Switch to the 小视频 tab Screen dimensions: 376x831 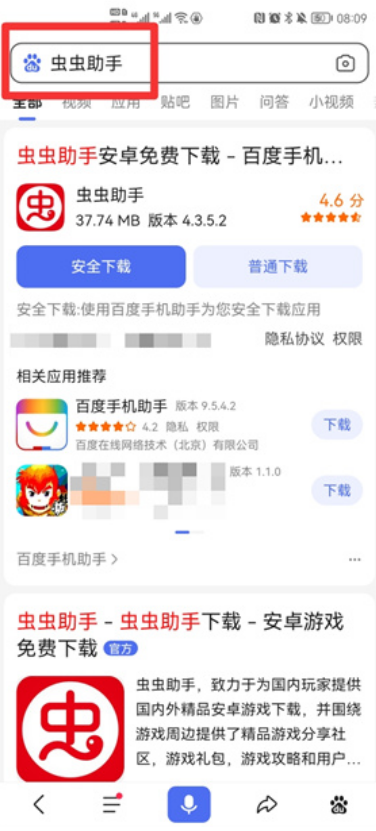(x=331, y=102)
